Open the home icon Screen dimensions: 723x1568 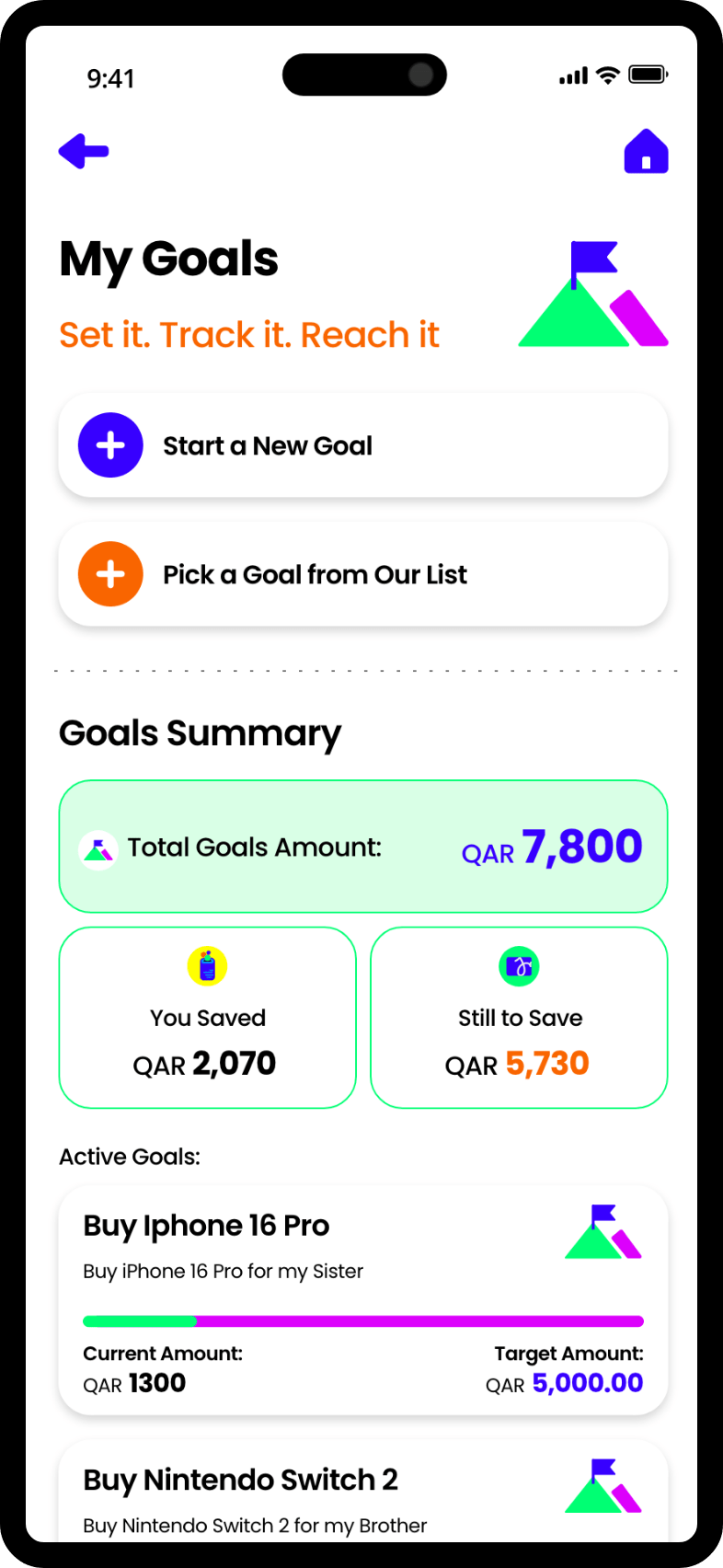click(x=646, y=151)
